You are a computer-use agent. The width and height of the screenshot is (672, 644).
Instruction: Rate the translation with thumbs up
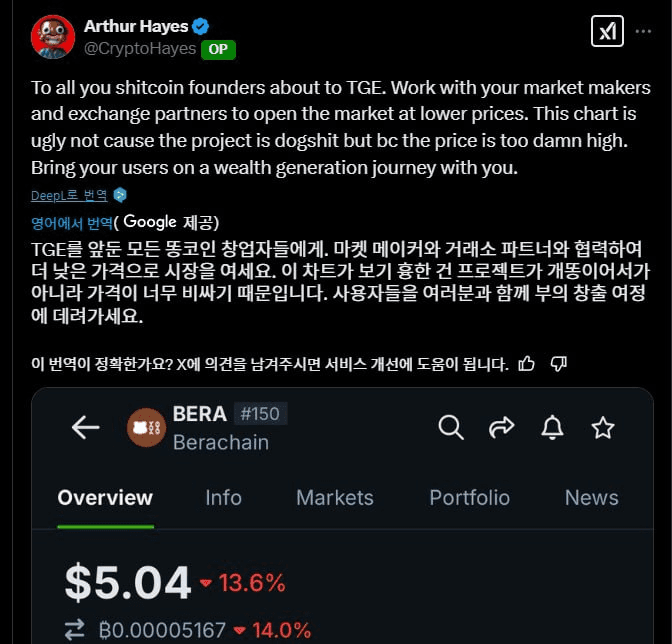528,363
